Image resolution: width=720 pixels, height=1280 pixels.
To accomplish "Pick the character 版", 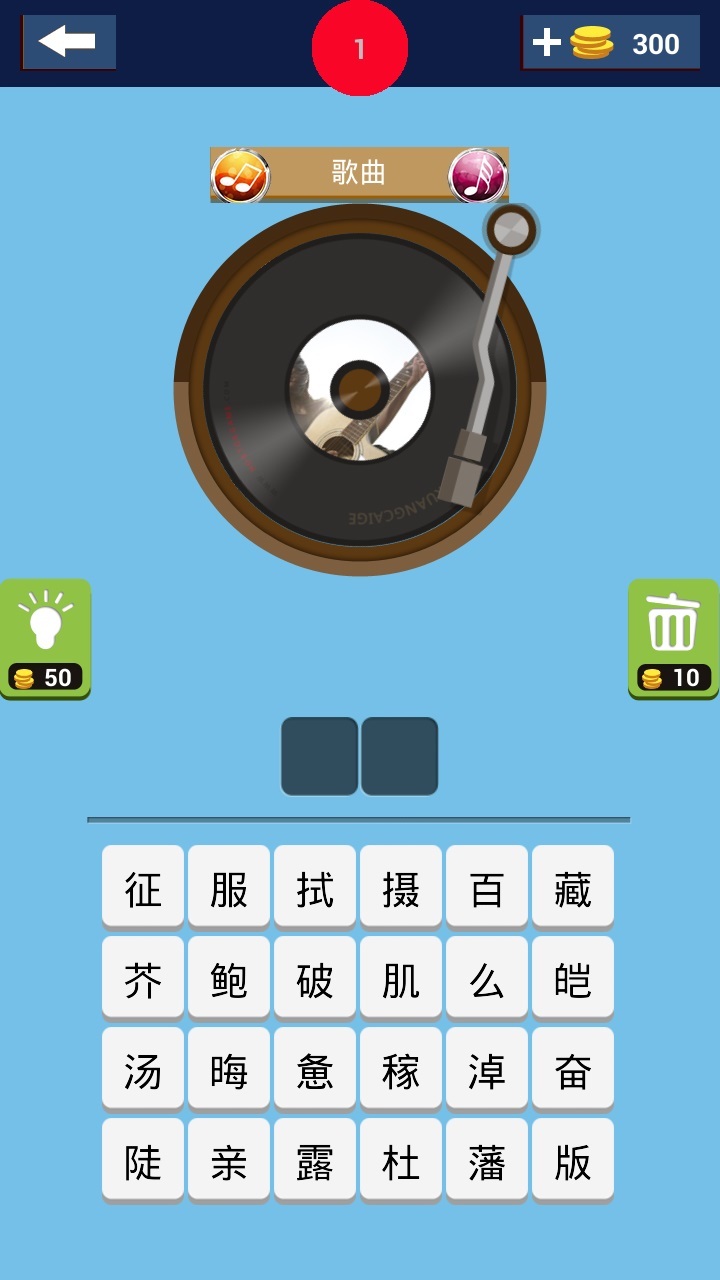I will (573, 1162).
